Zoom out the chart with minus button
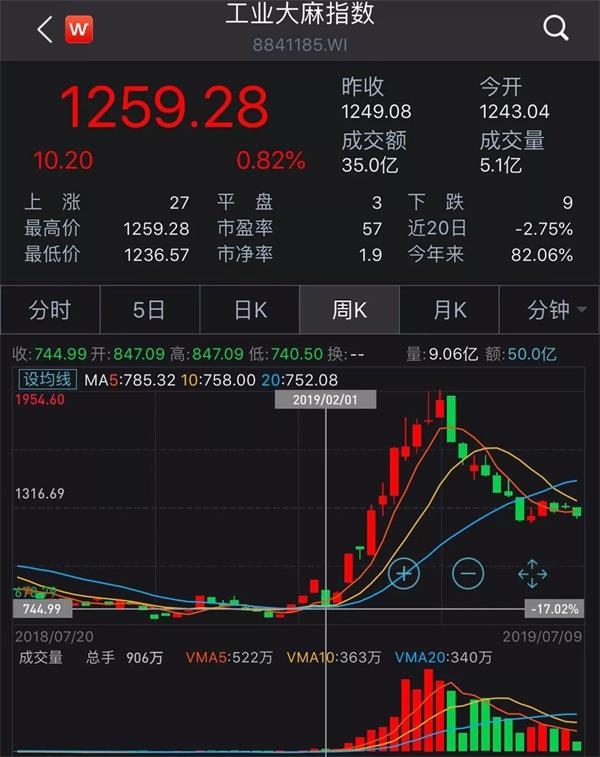Image resolution: width=600 pixels, height=757 pixels. click(467, 573)
